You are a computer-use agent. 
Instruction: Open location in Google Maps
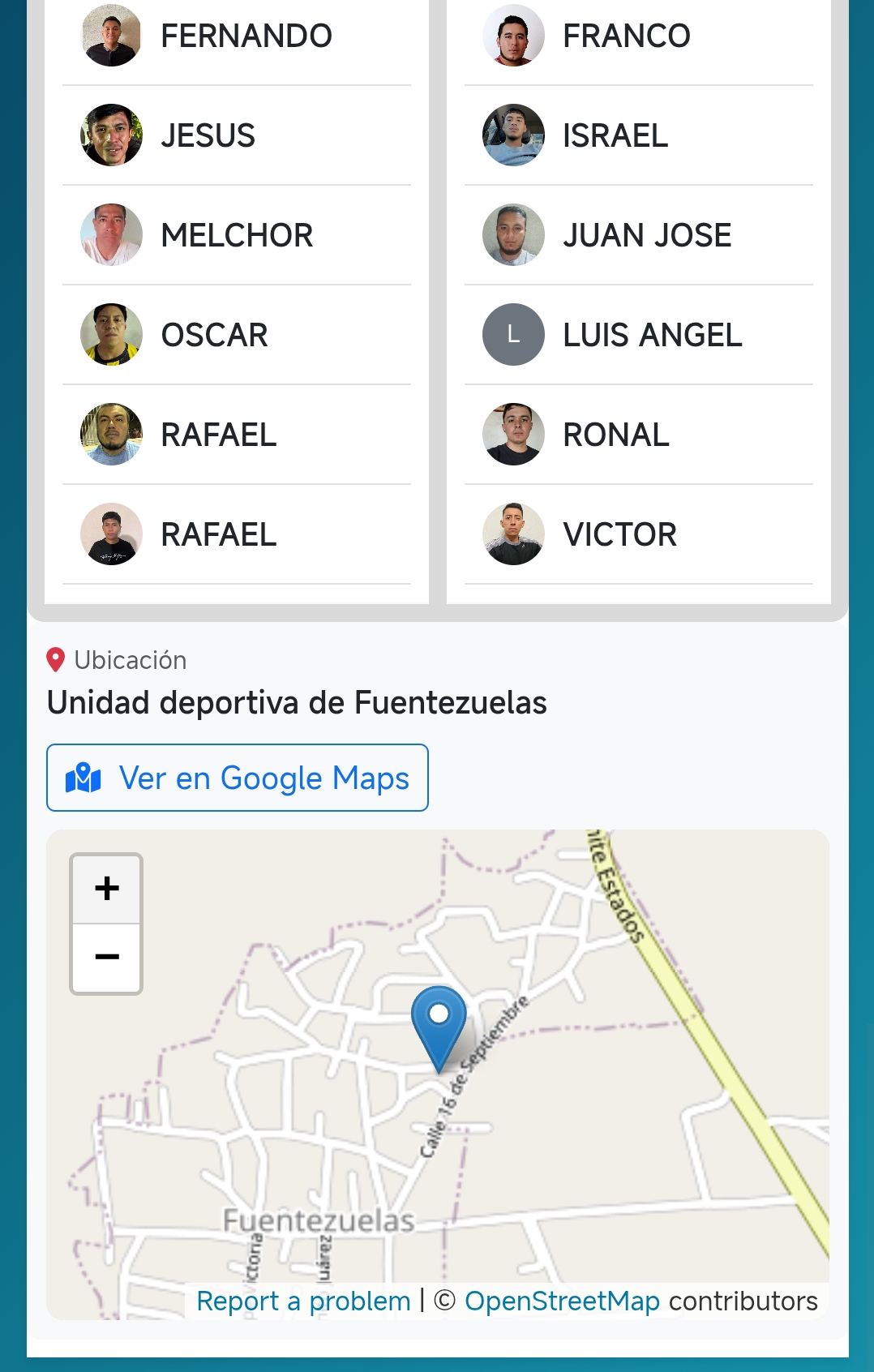click(x=237, y=777)
